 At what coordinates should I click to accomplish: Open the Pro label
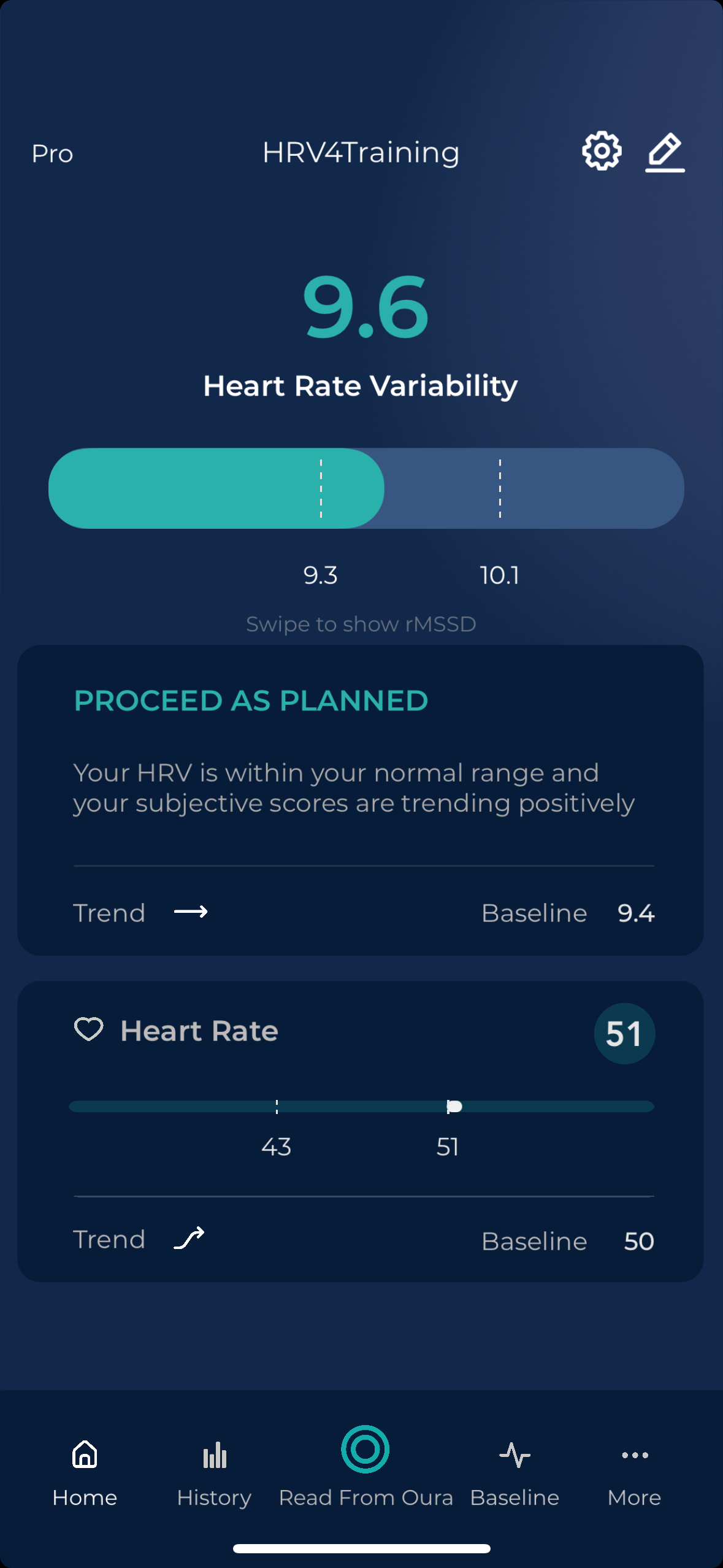click(53, 153)
